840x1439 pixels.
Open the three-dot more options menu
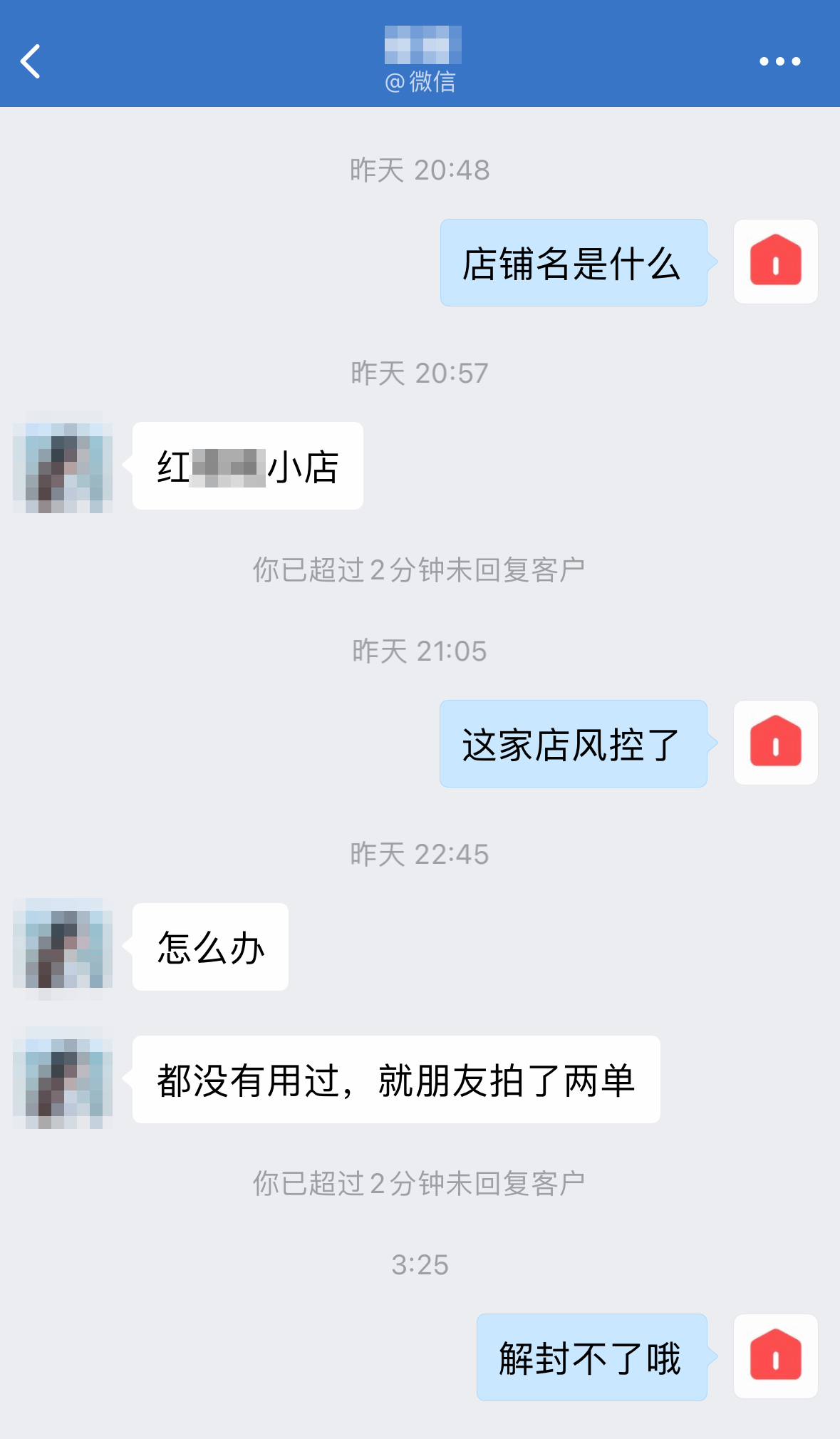click(x=779, y=61)
